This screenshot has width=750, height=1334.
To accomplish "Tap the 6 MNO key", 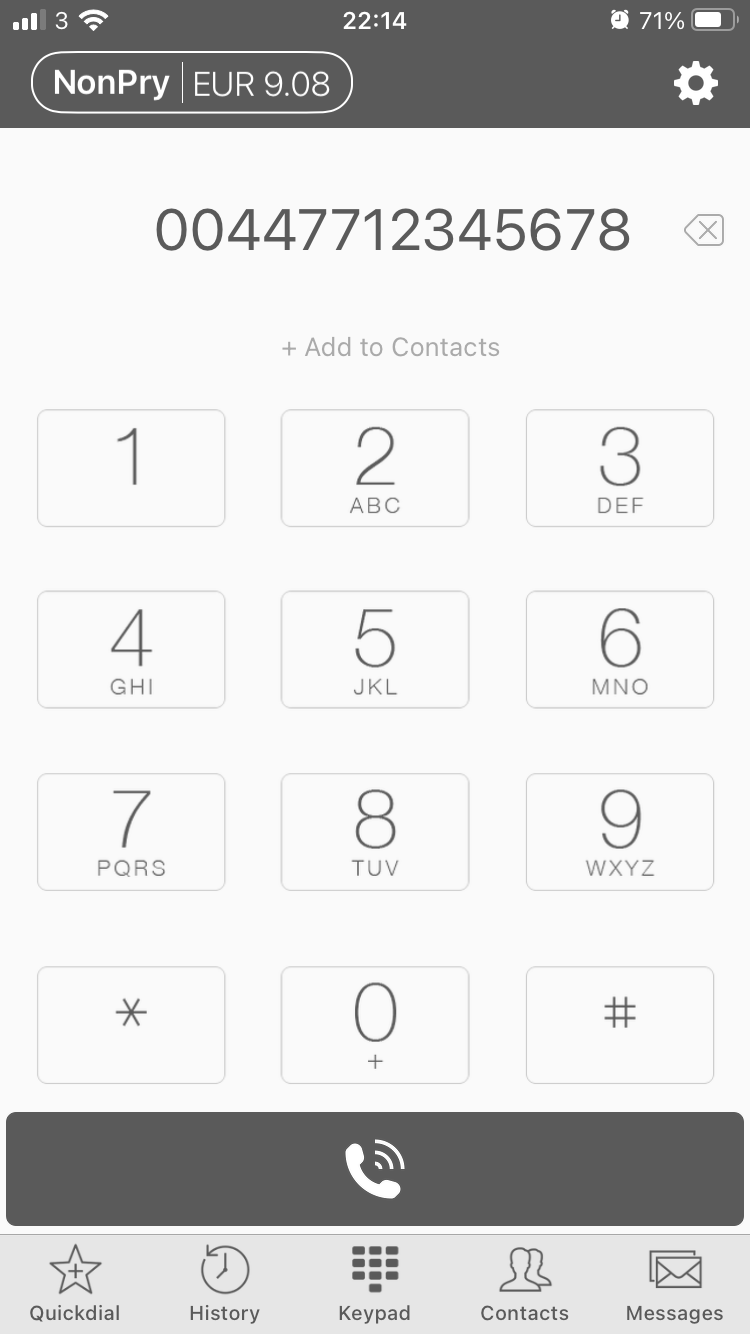I will tap(620, 649).
